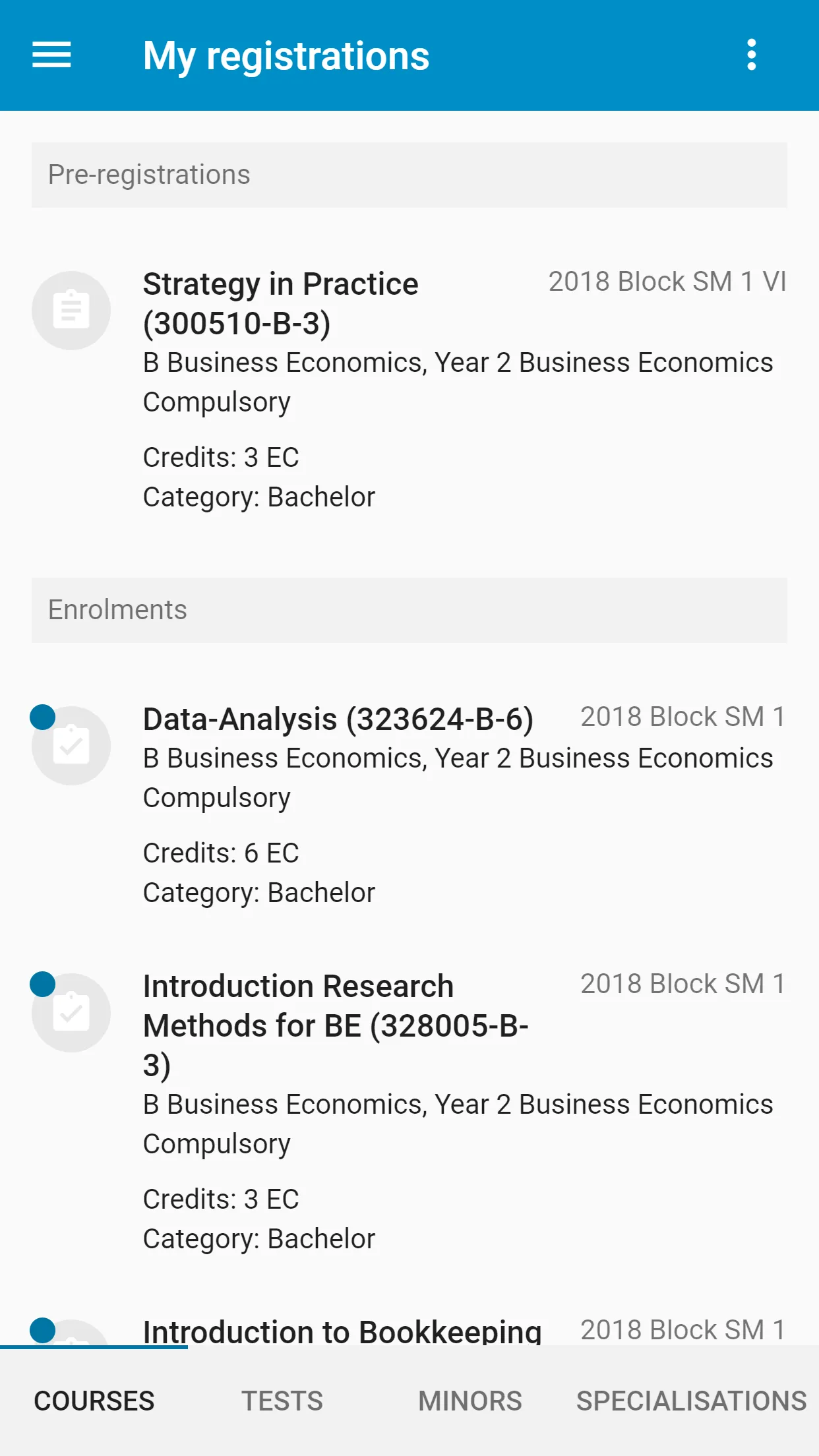Click the three-dot menu in the header

(x=751, y=57)
